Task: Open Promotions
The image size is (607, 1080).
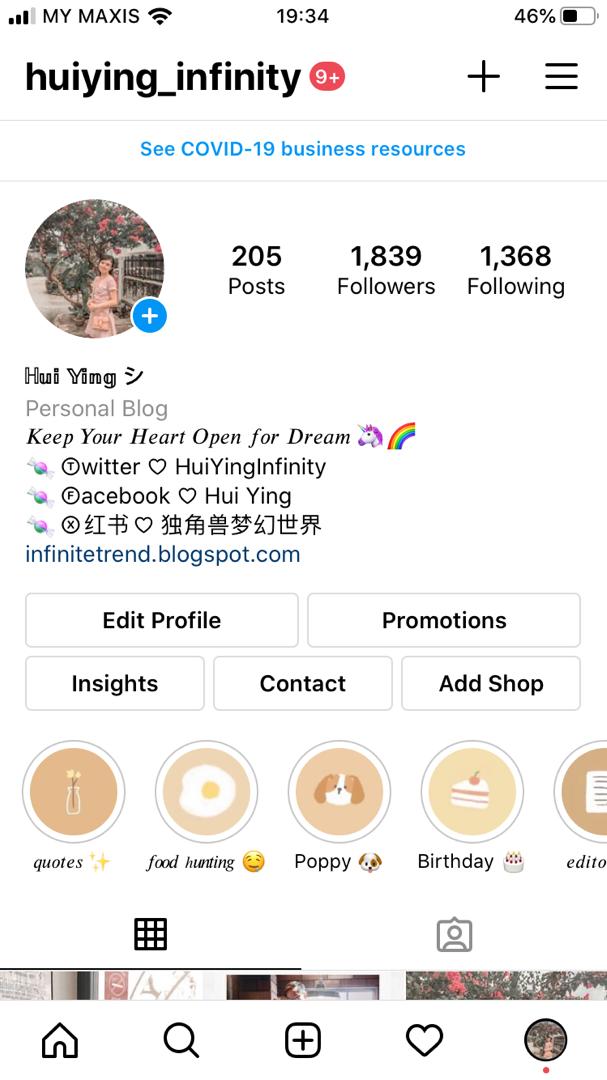Action: point(444,620)
